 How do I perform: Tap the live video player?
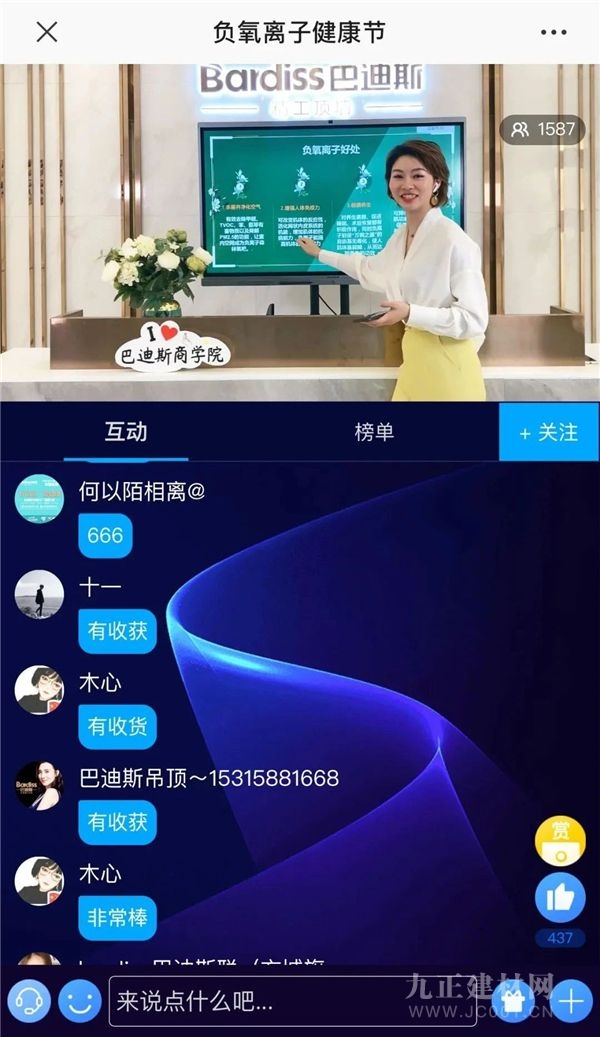point(300,232)
